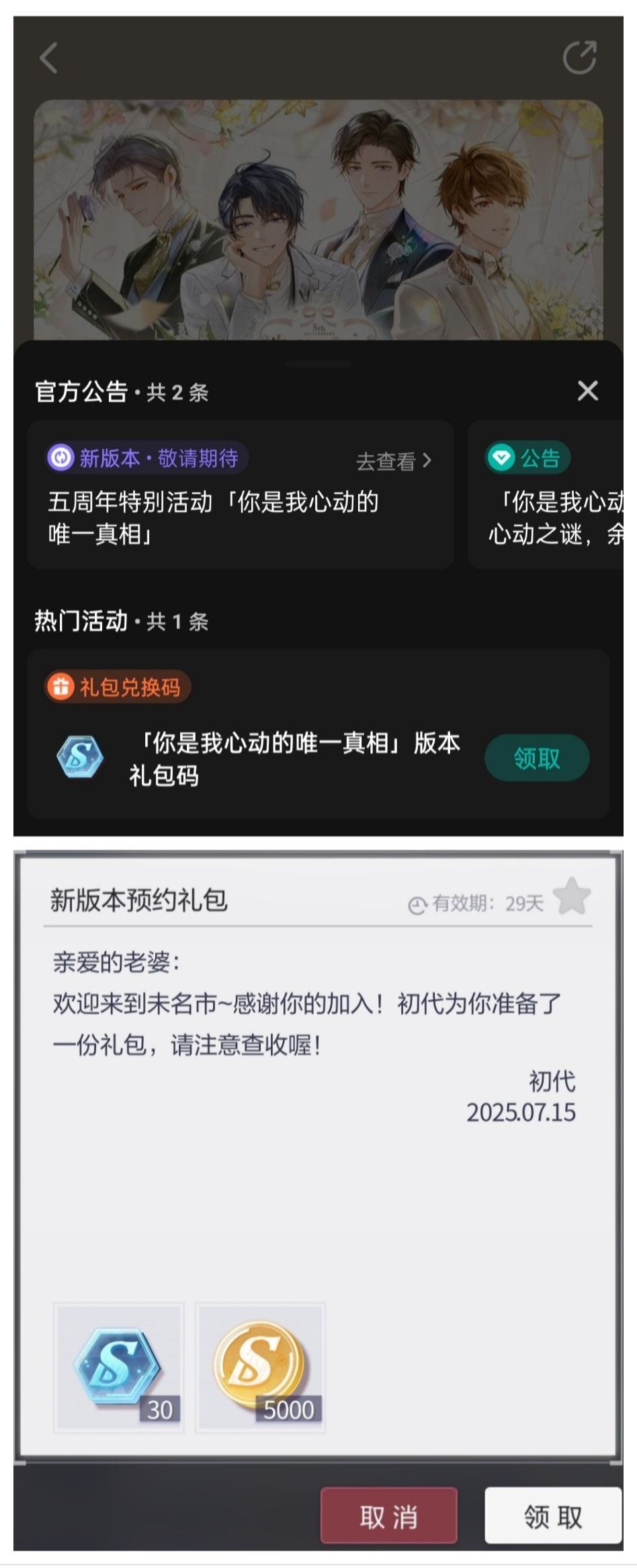Tap 领取 to claim the version gift code
Screen dimensions: 637x1568
(x=536, y=757)
